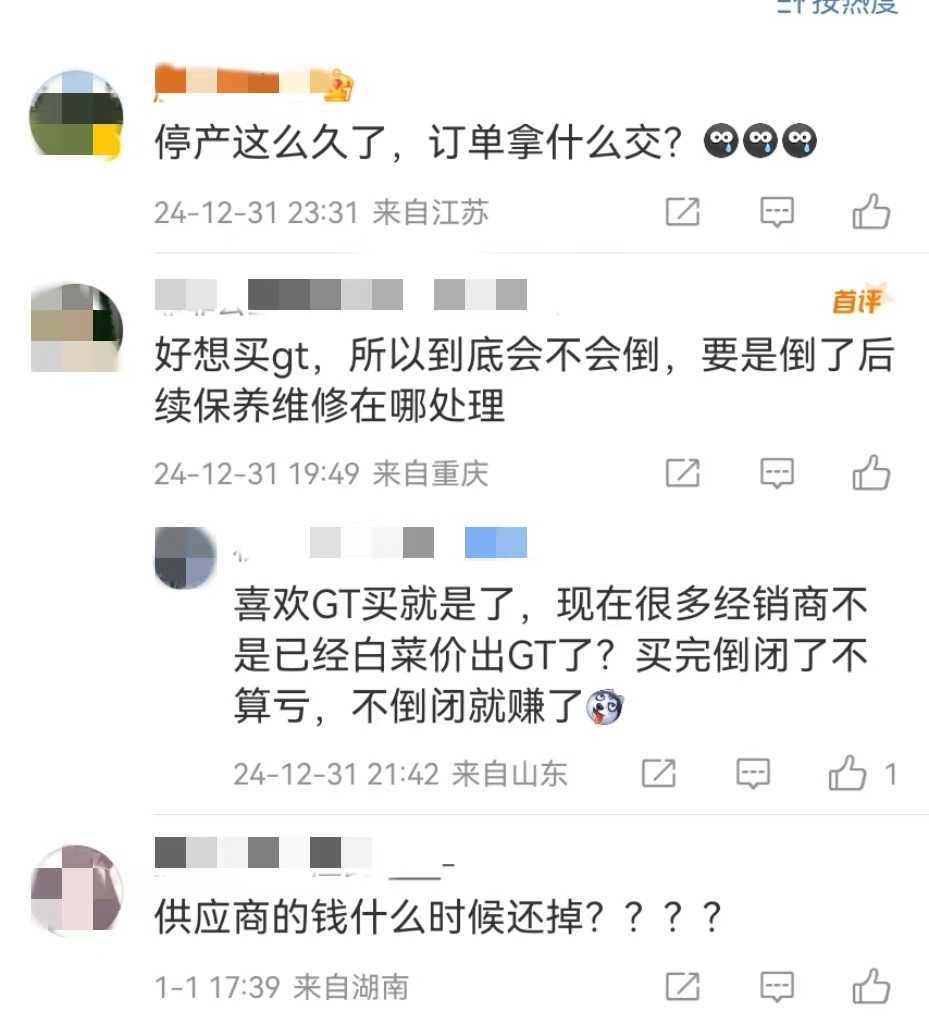The image size is (929, 1024).
Task: Open avatar of the 山东 replier
Action: click(x=186, y=558)
